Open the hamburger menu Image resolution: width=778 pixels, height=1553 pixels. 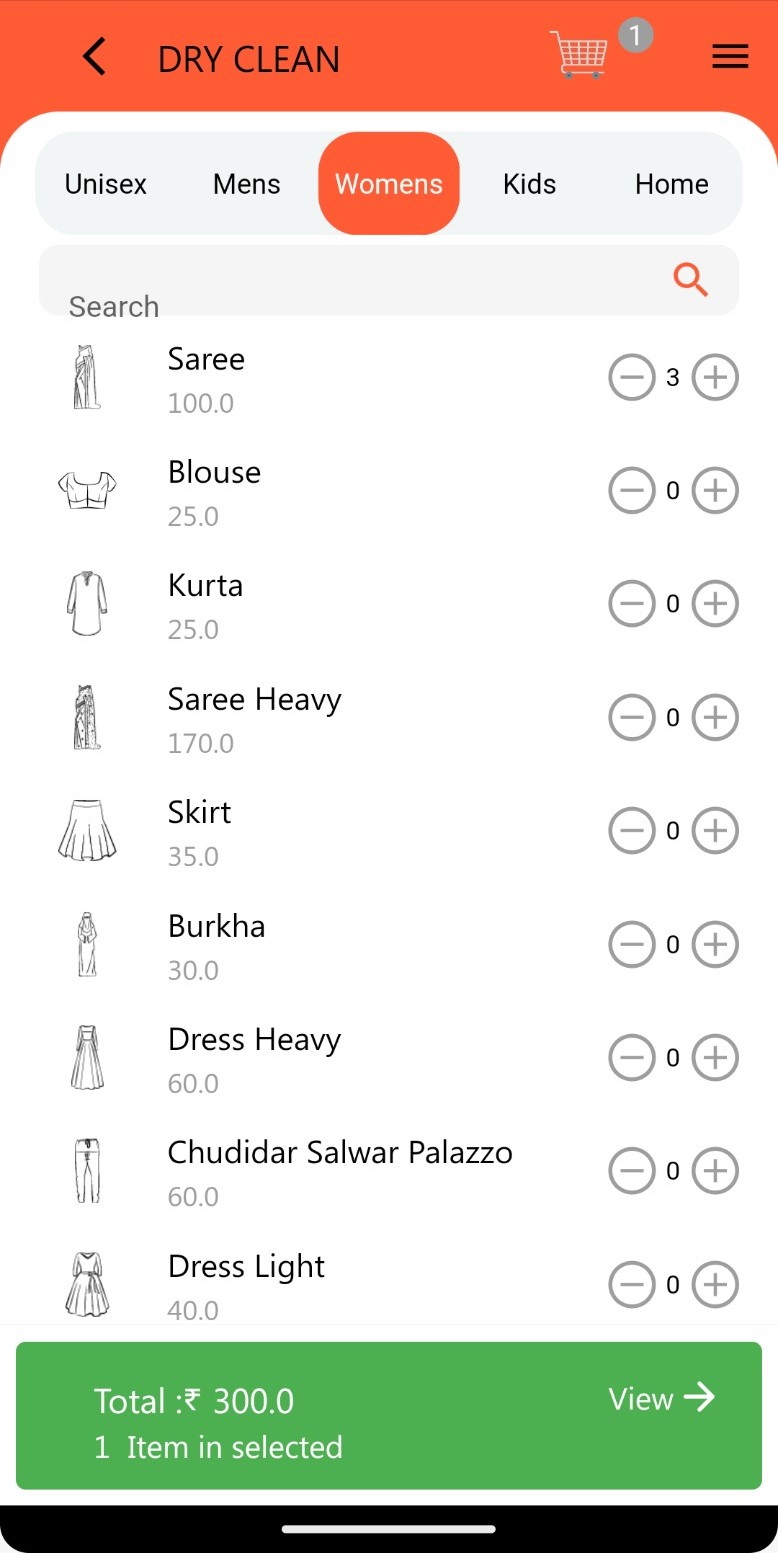[730, 57]
